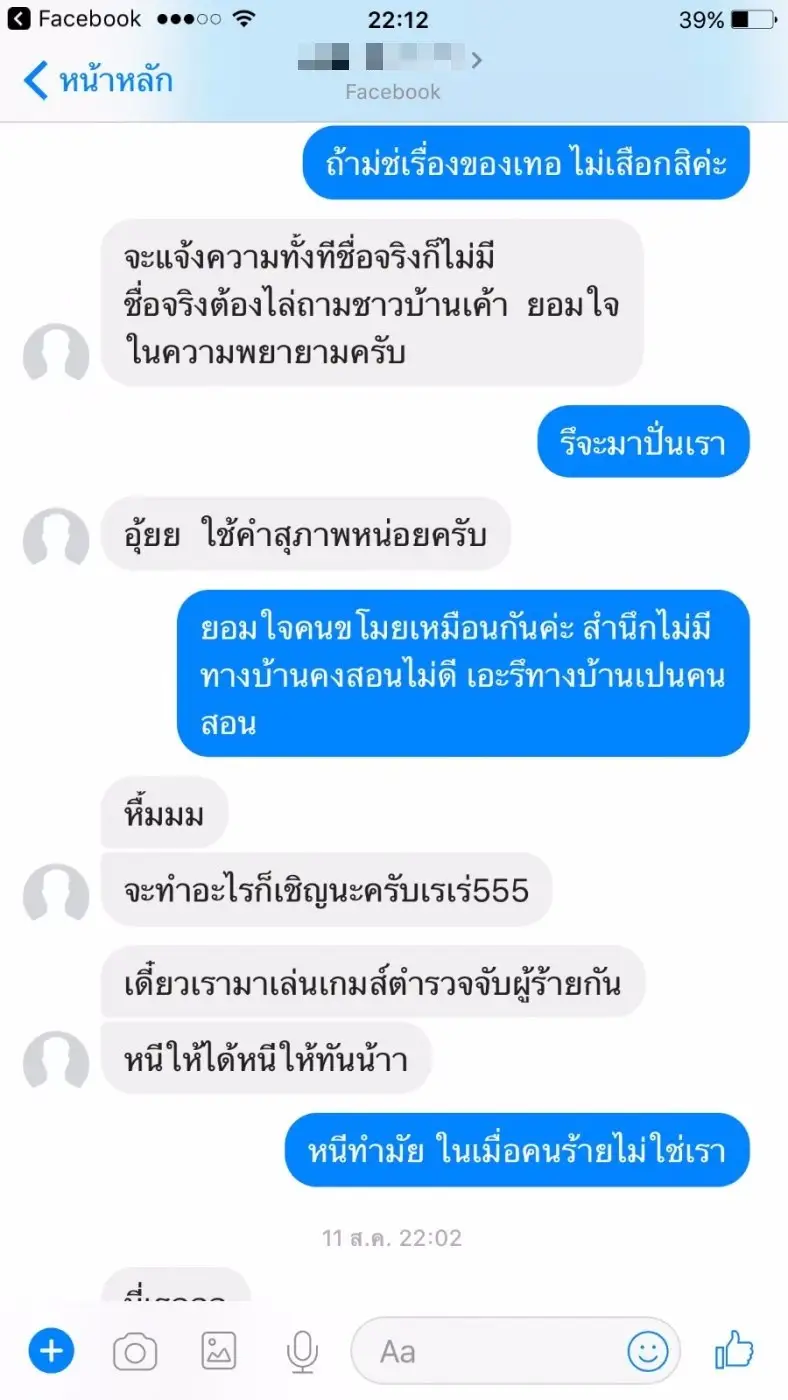788x1400 pixels.
Task: Record a voice message with the microphone
Action: click(301, 1353)
